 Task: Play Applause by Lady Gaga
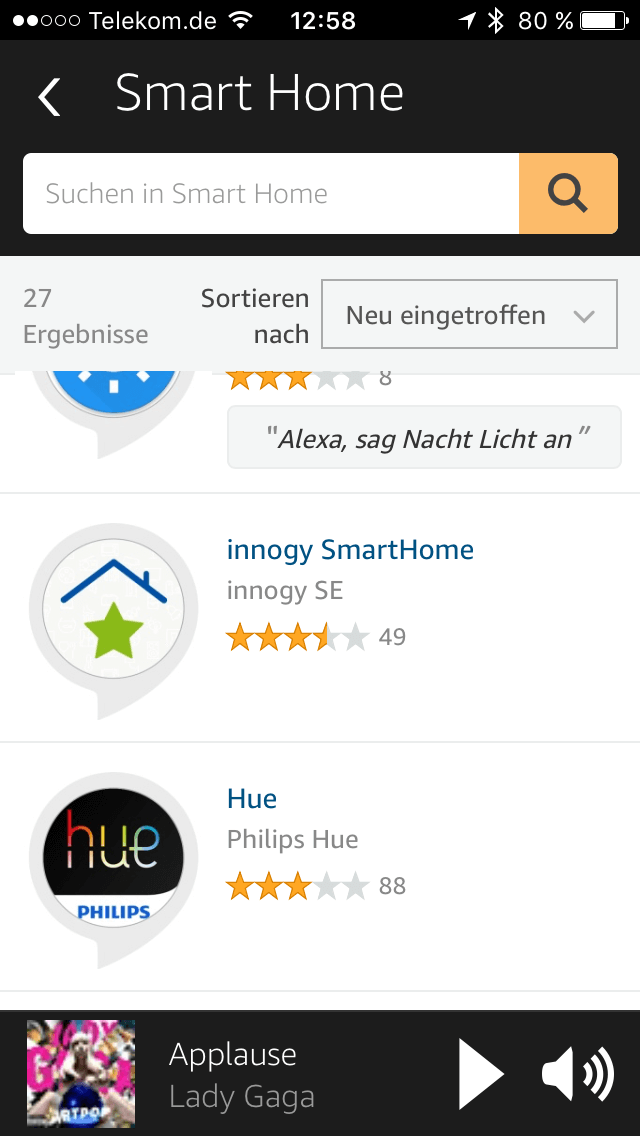coord(481,1074)
